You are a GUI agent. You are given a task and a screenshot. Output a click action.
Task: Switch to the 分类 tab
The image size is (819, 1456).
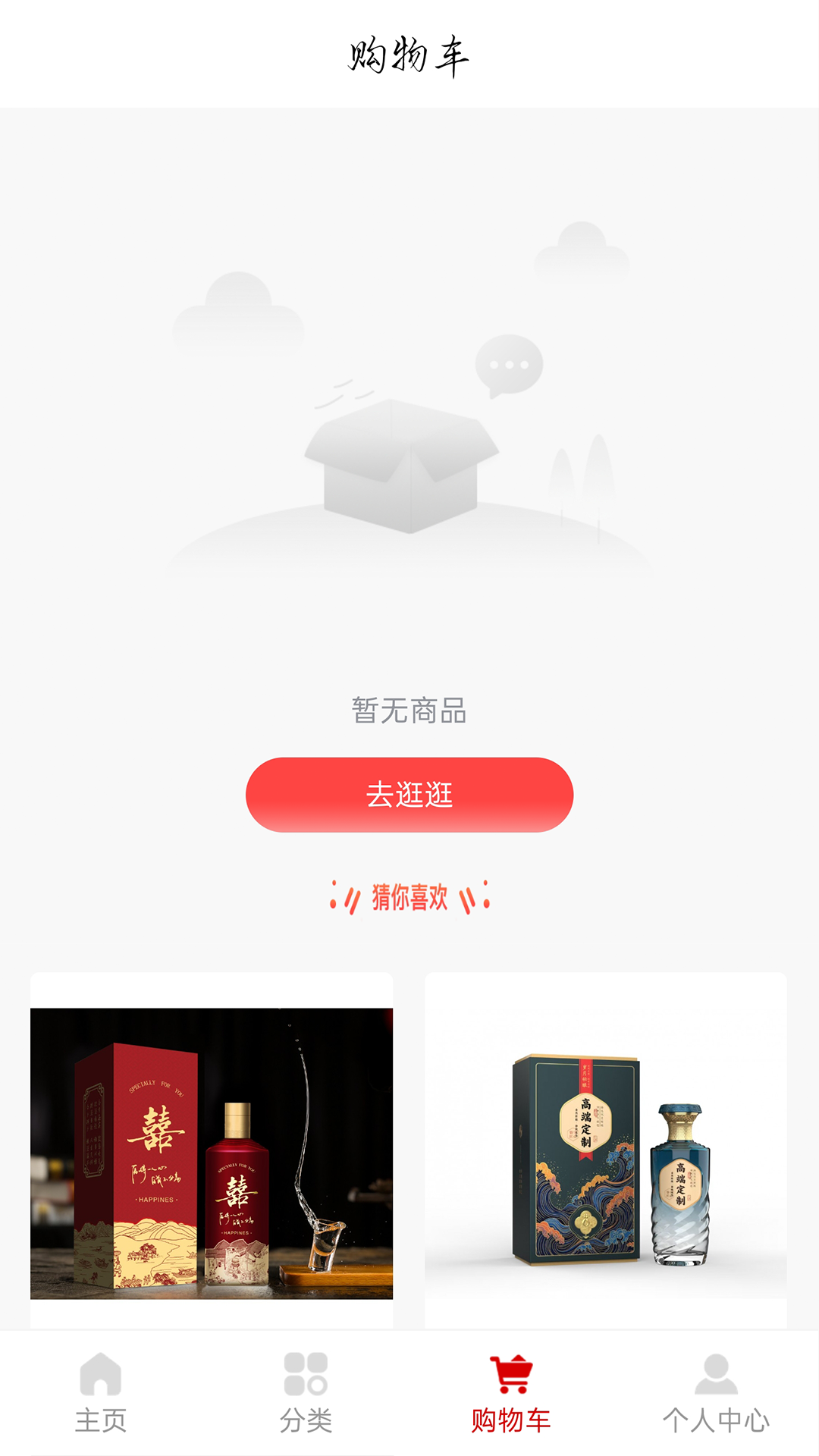click(306, 1394)
